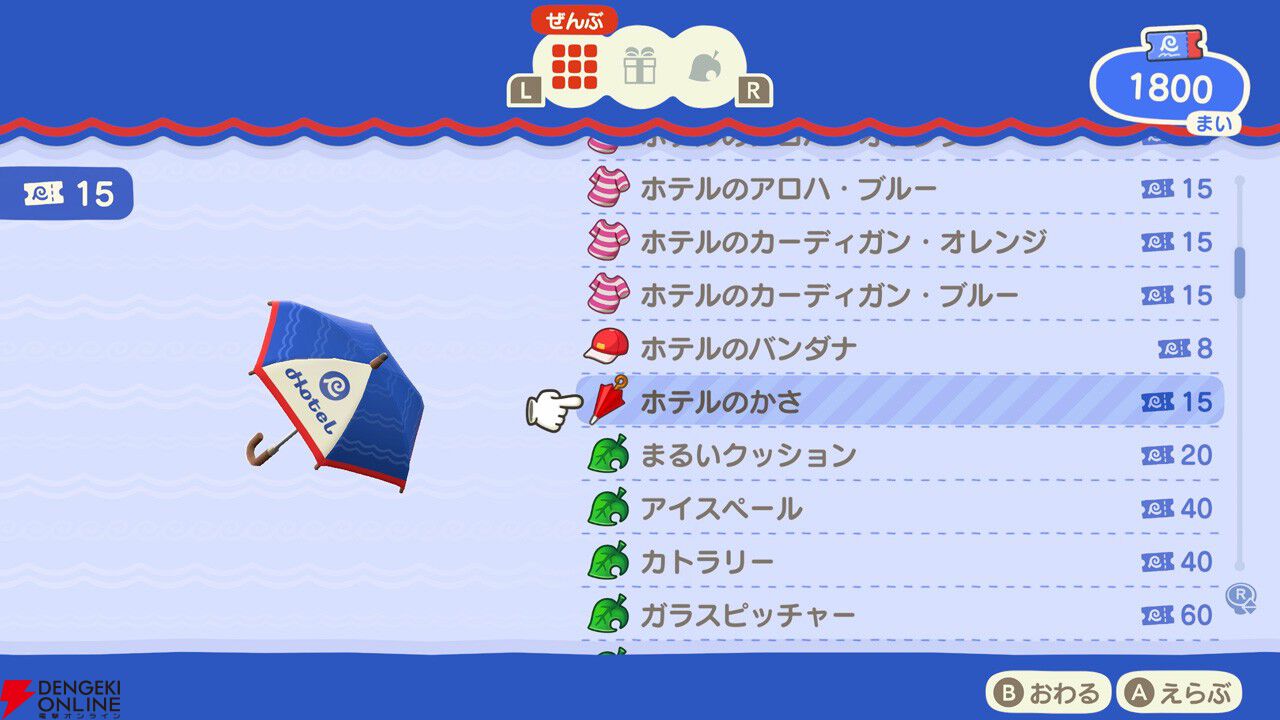Tap the R shoulder button icon

pyautogui.click(x=754, y=92)
